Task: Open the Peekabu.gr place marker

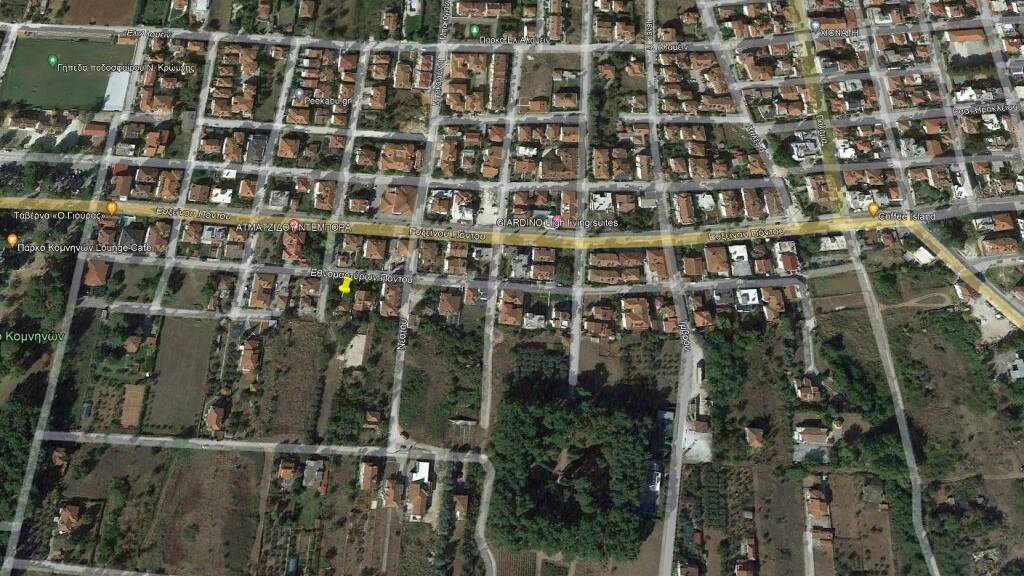Action: pos(299,93)
